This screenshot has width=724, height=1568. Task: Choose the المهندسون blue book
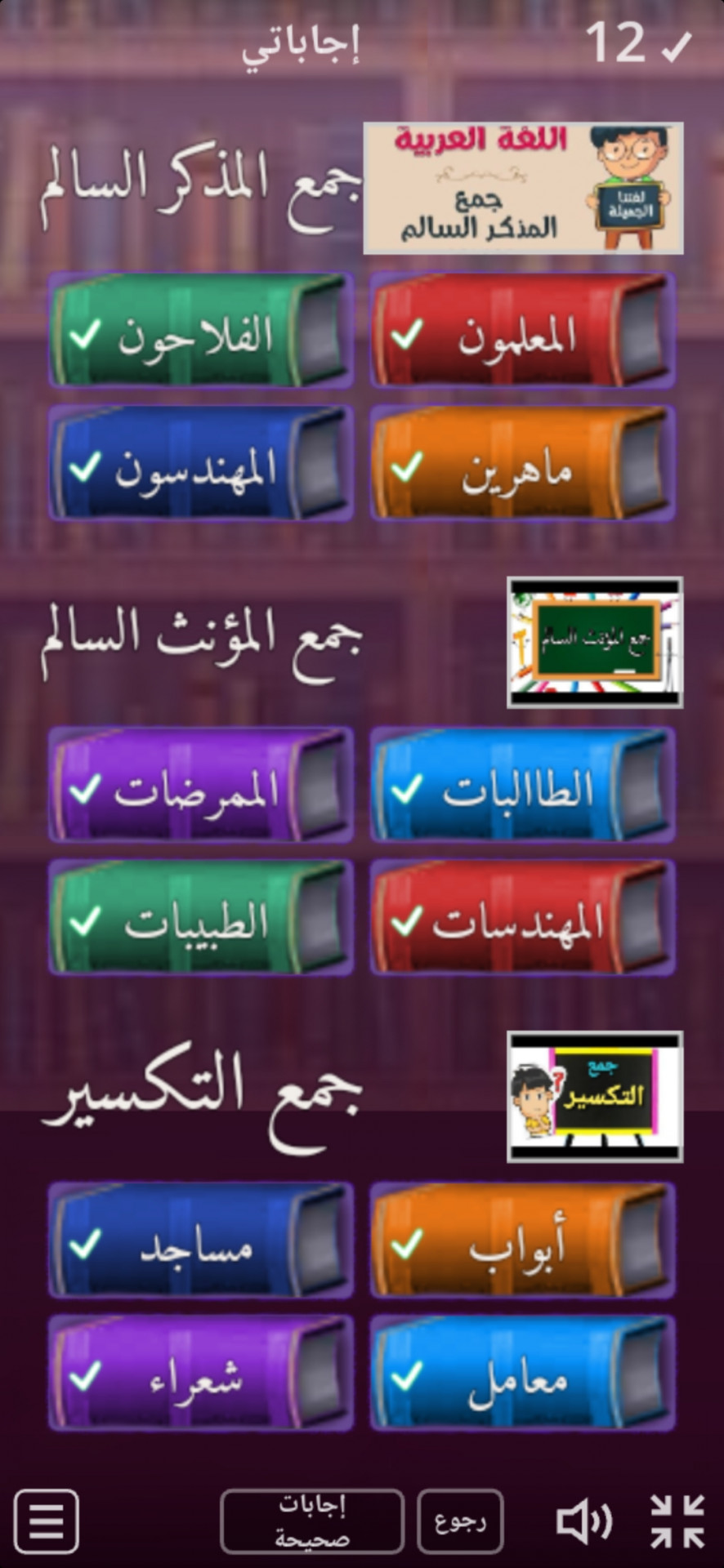pyautogui.click(x=200, y=464)
